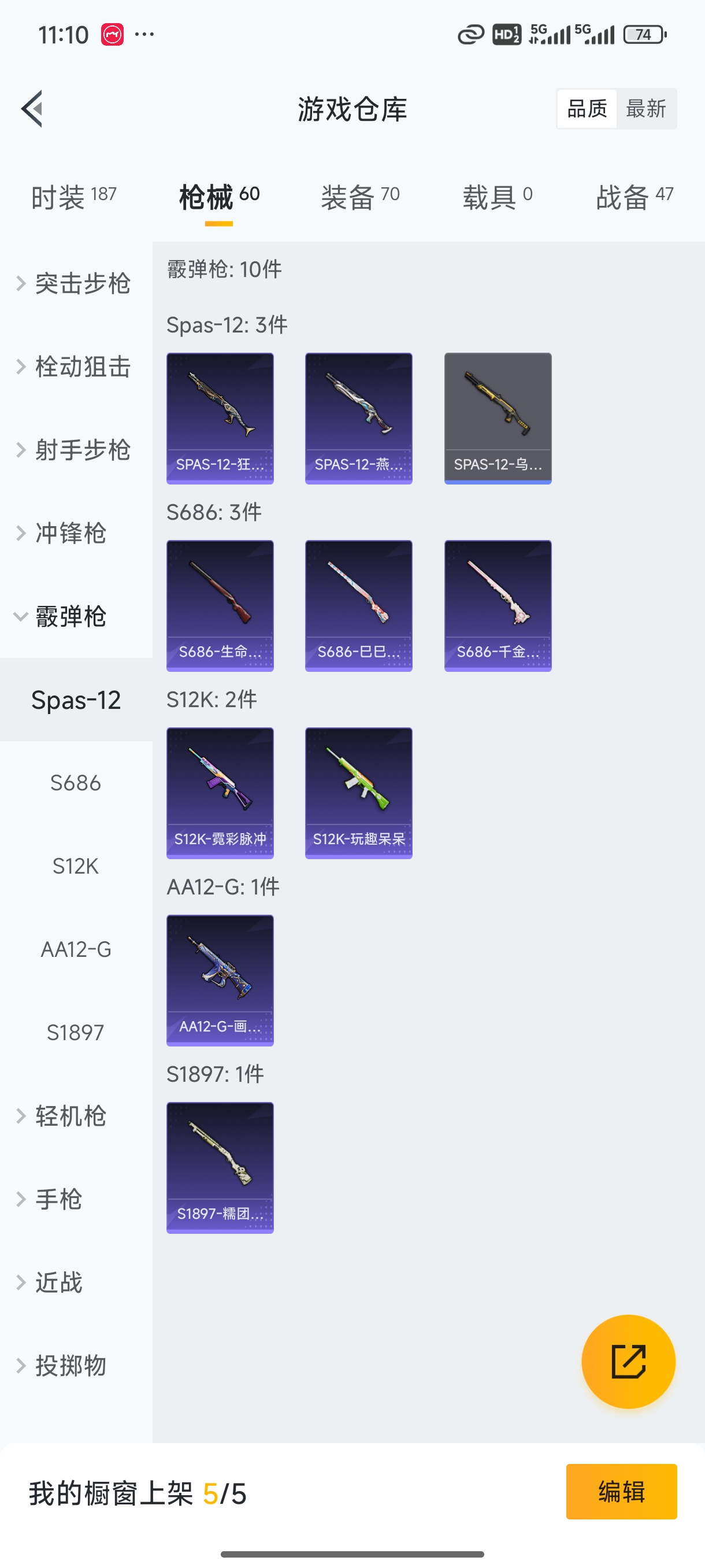This screenshot has height=1568, width=705.
Task: Select the S1897 sidebar subcategory
Action: pos(76,1033)
